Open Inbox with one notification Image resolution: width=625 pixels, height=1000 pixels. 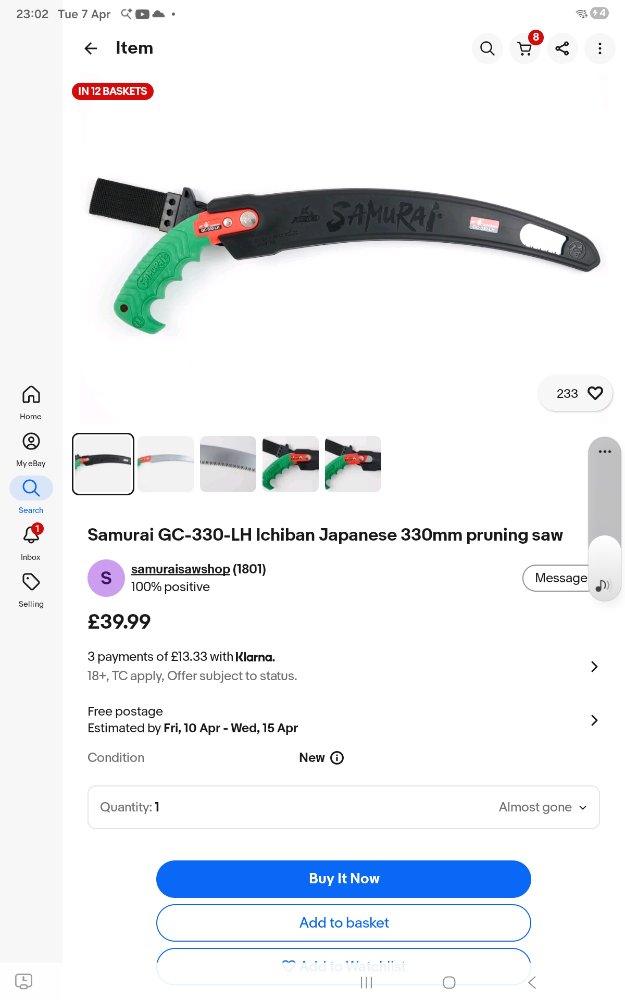click(x=31, y=542)
